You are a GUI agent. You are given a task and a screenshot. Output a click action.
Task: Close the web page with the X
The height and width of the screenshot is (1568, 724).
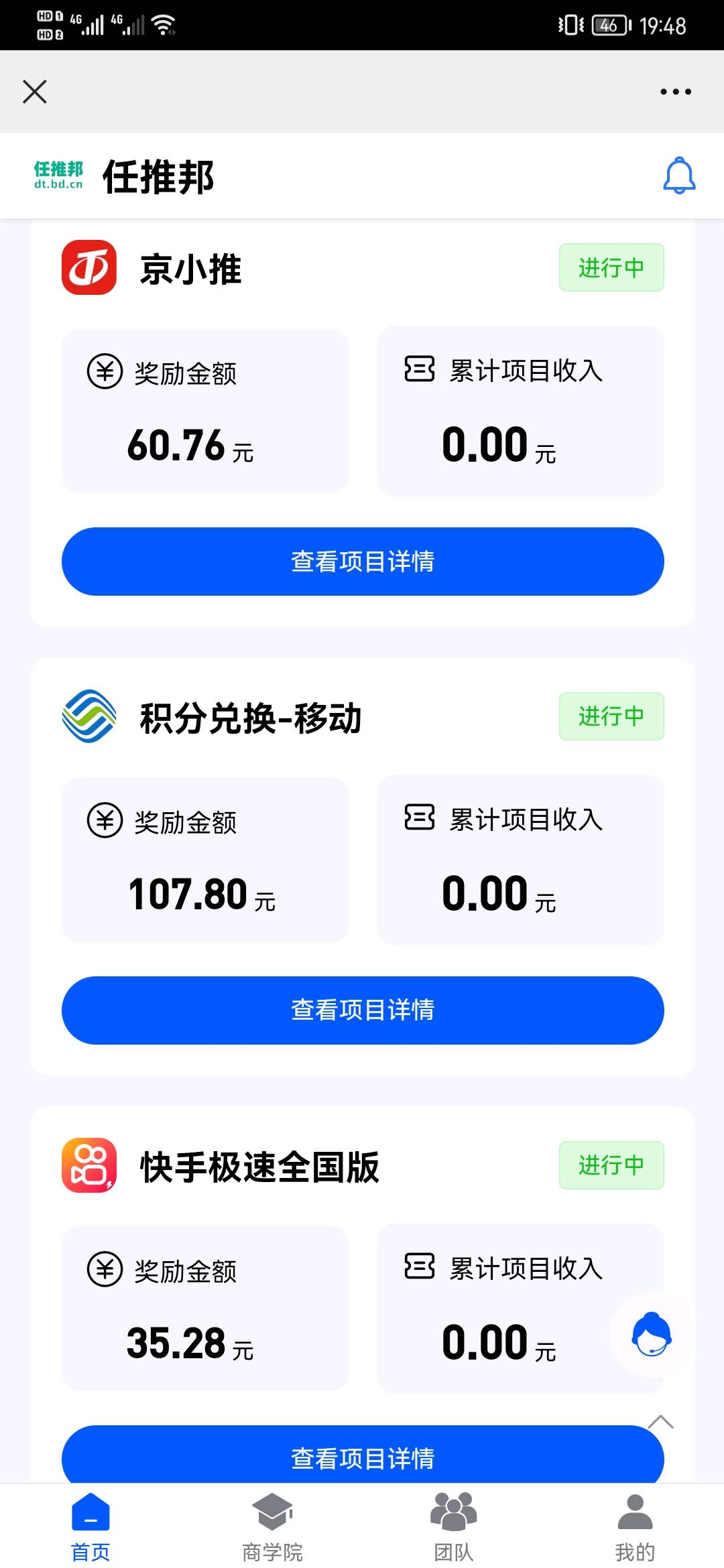pos(35,92)
